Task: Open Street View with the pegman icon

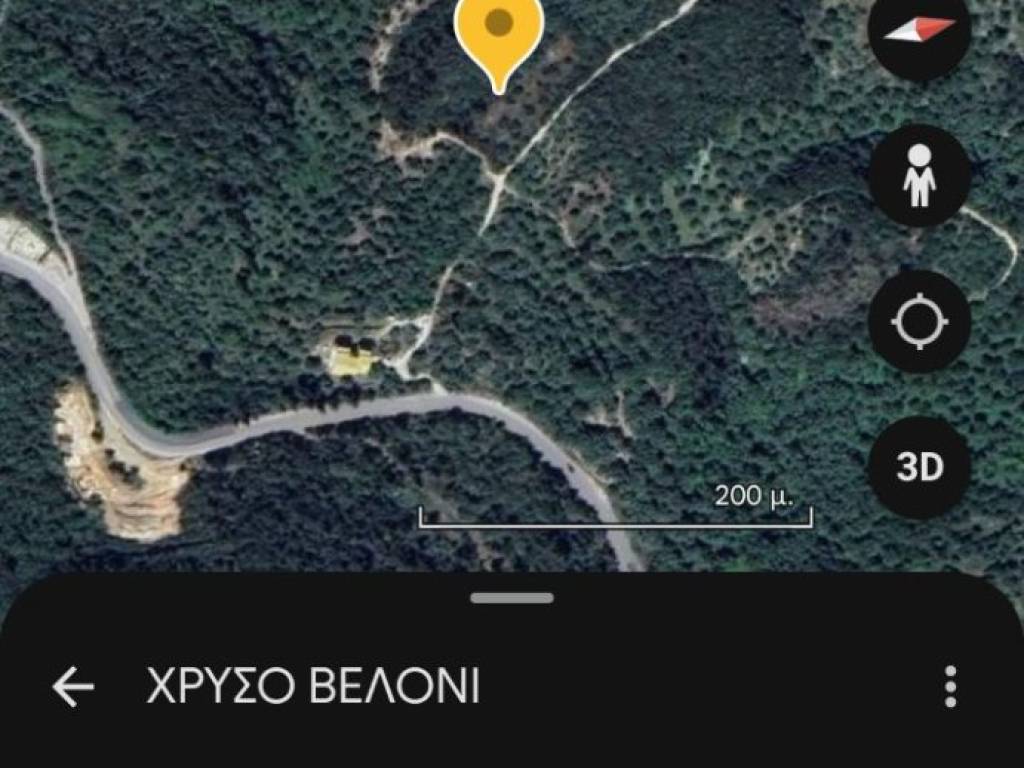Action: tap(919, 176)
